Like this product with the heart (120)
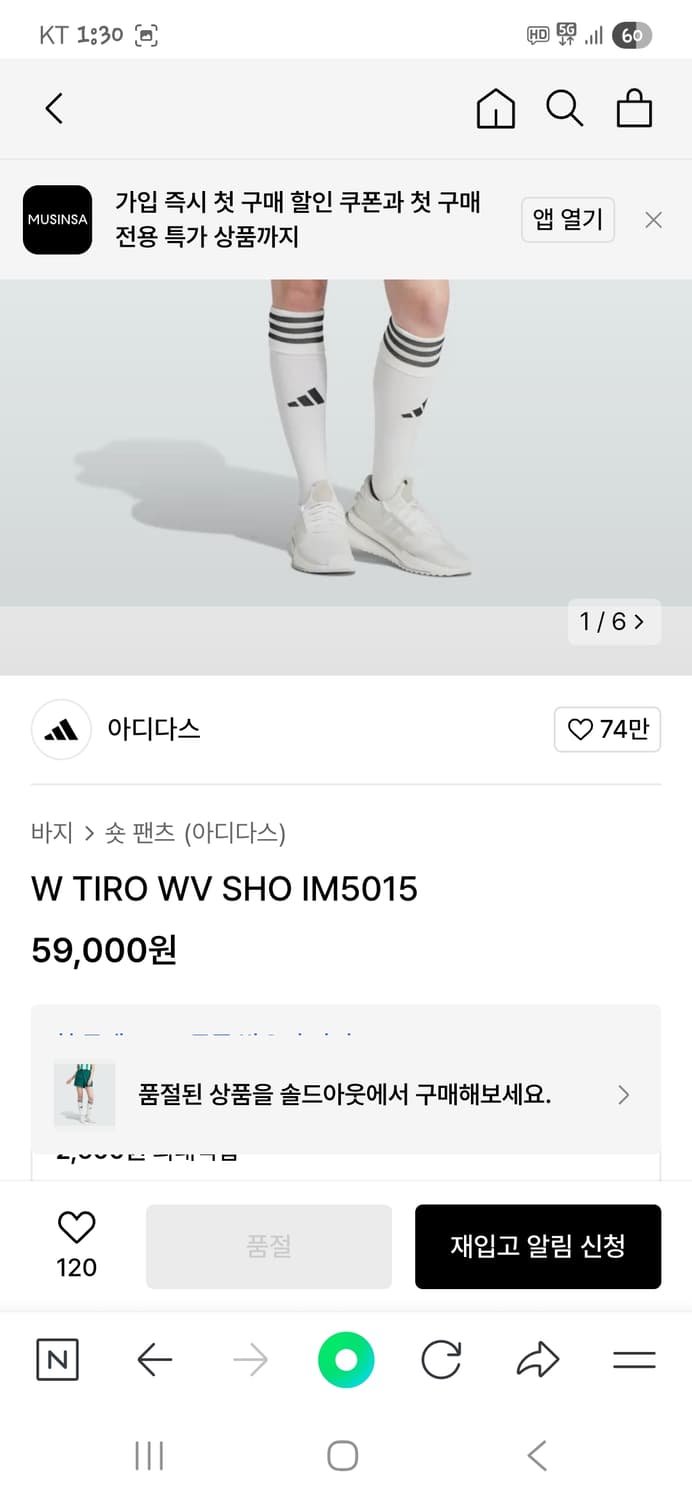Screen dimensions: 692x1500 click(76, 1243)
